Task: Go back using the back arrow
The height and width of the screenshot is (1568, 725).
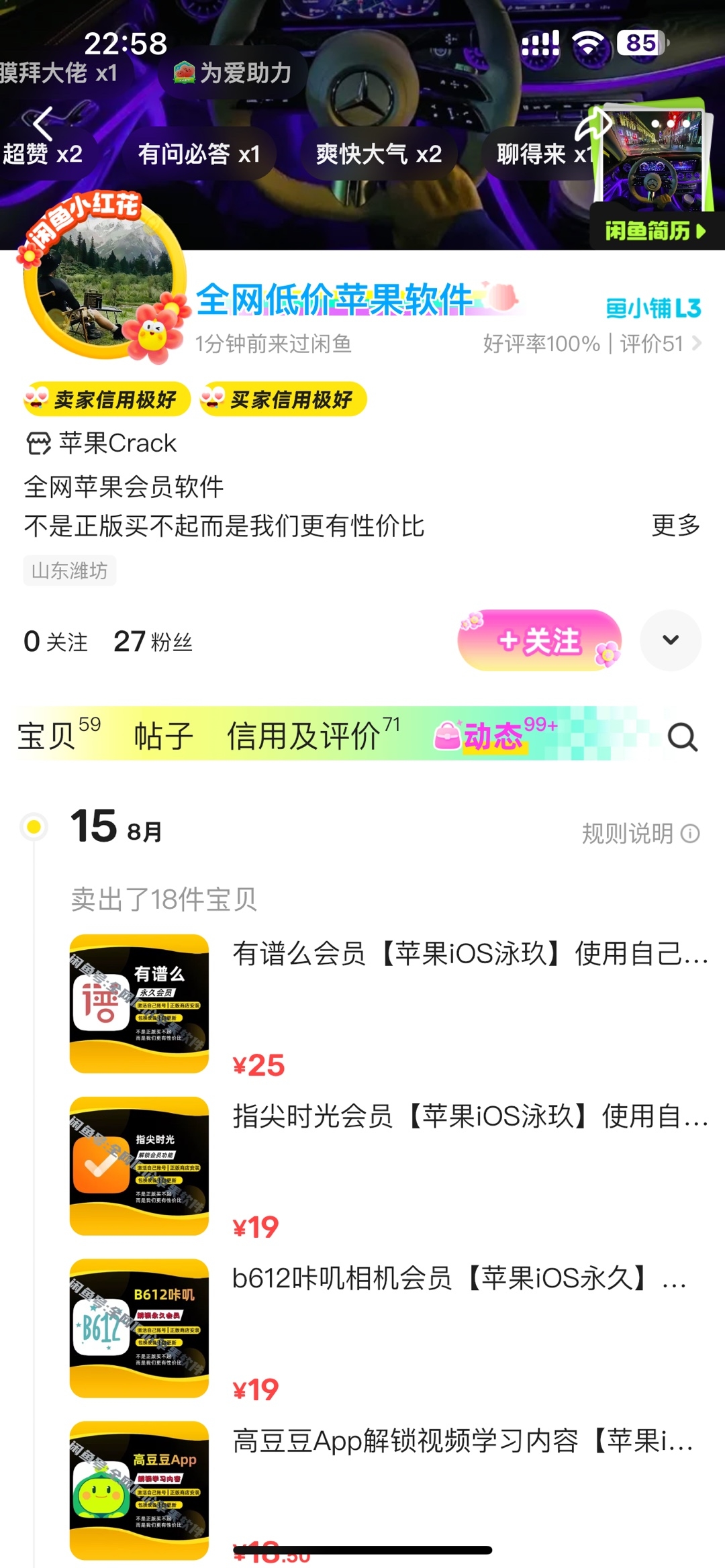Action: (x=43, y=124)
